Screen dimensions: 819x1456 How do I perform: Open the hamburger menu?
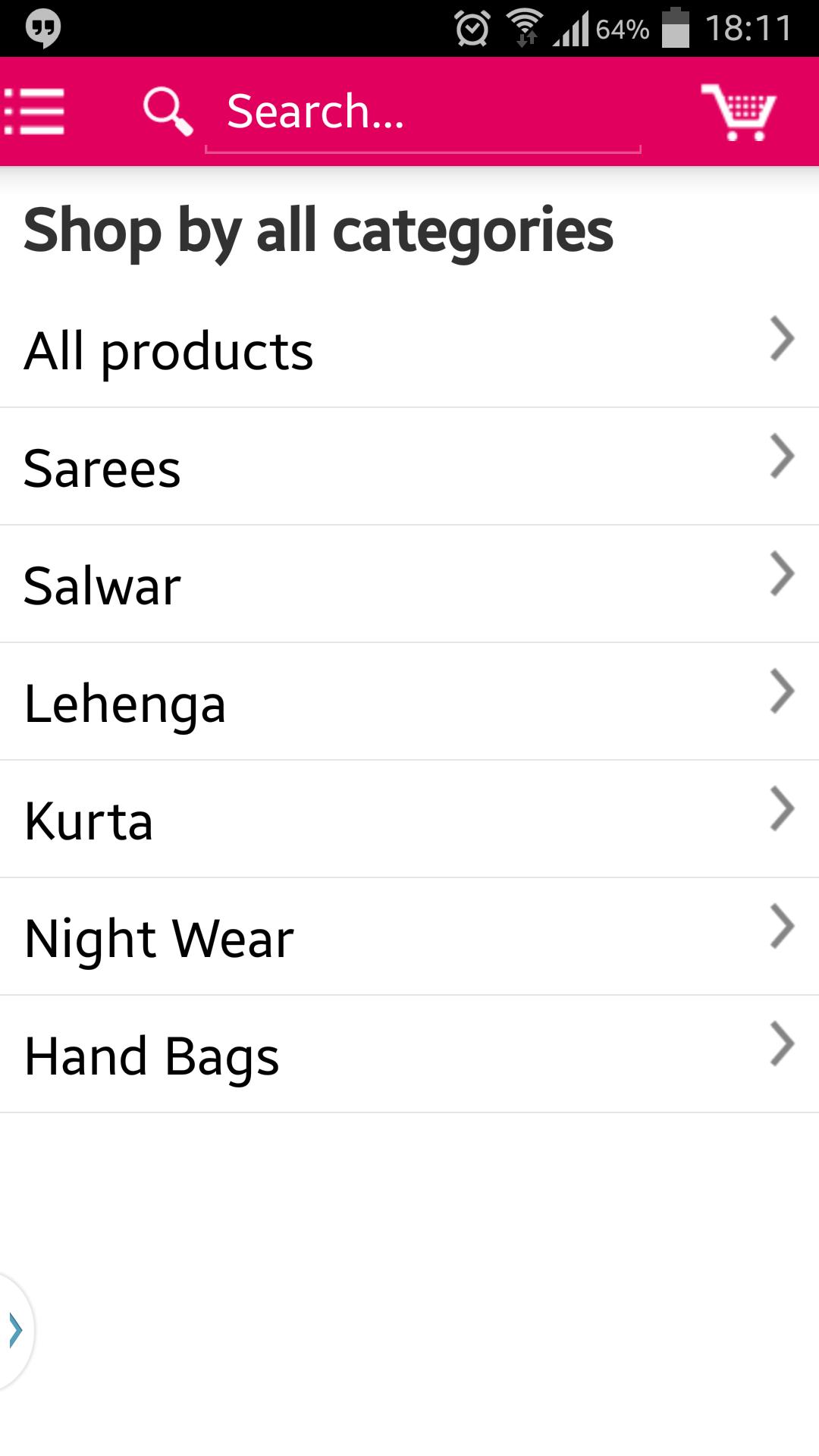click(x=34, y=111)
